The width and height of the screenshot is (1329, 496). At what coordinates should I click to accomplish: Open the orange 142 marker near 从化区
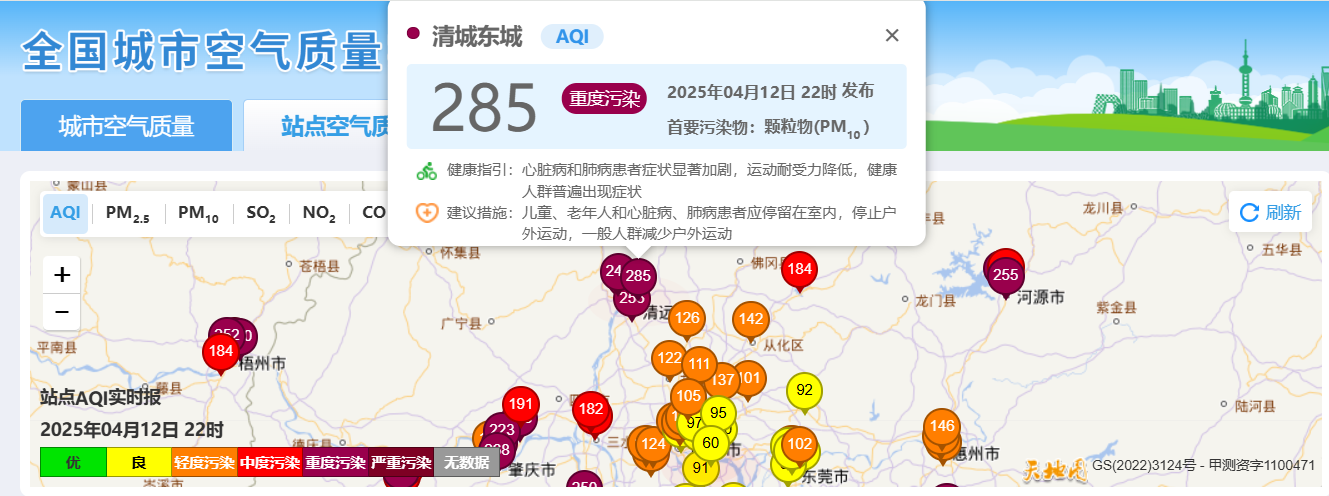(x=750, y=319)
